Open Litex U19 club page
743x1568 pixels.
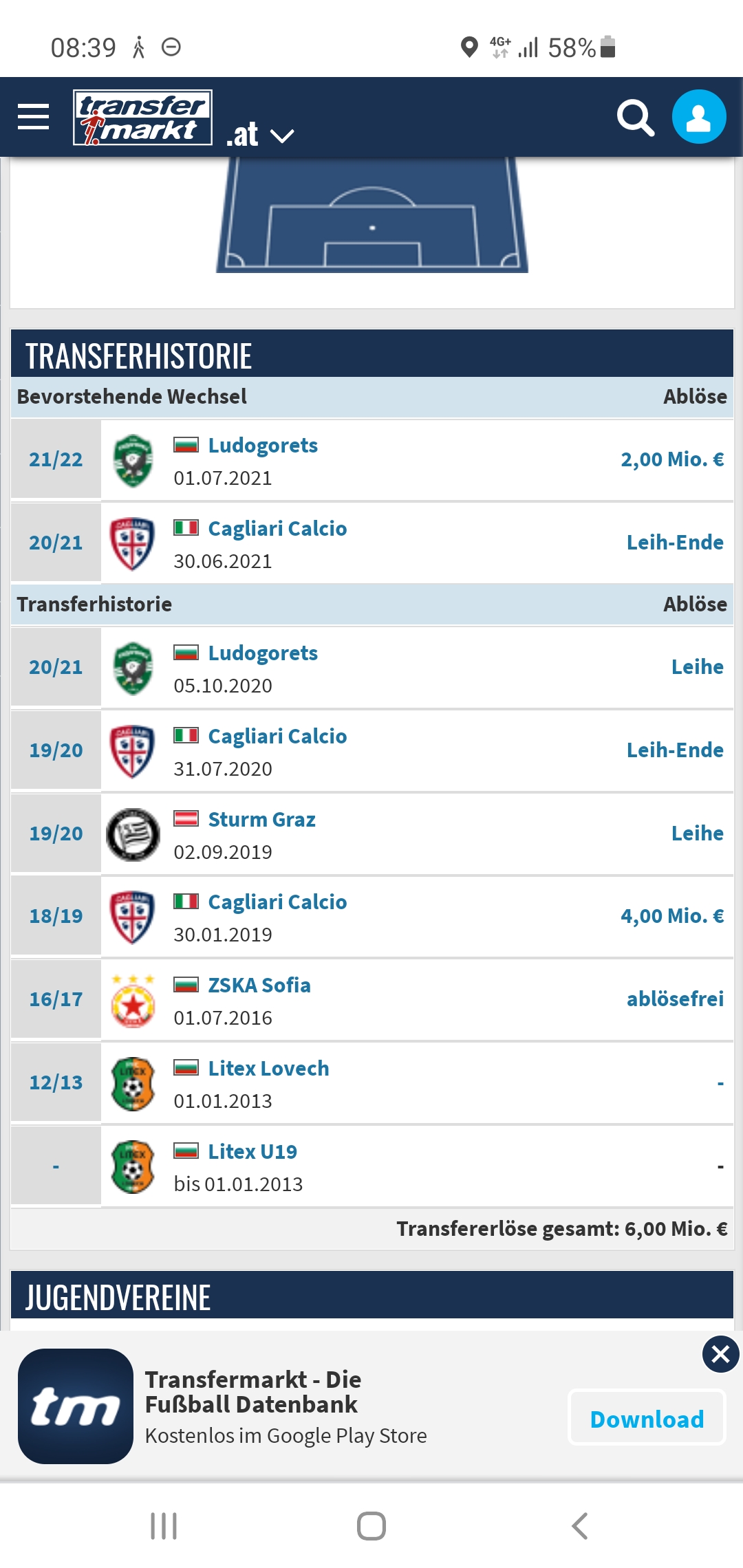tap(252, 1152)
